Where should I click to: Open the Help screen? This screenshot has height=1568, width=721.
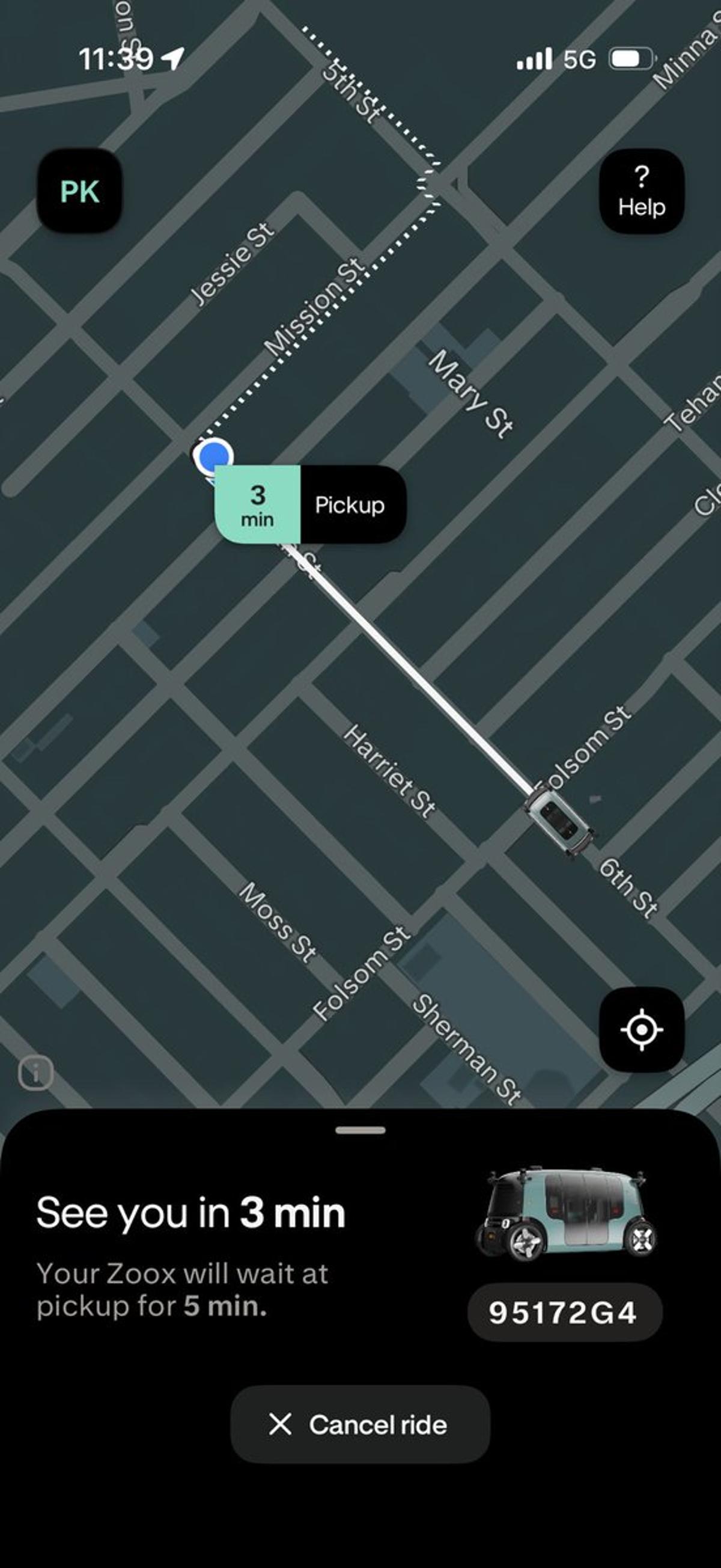click(640, 194)
